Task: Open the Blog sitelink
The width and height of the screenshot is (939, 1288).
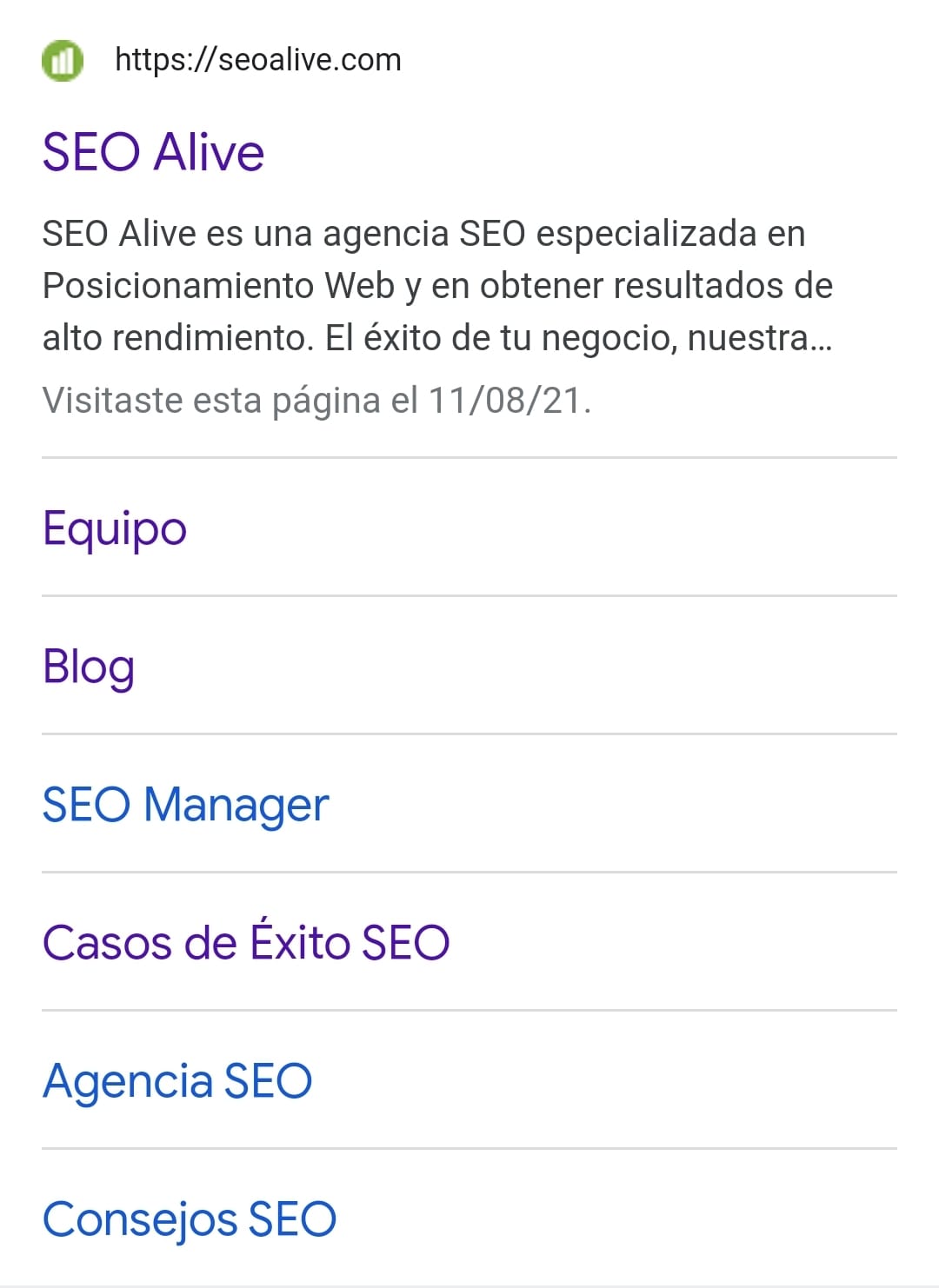Action: click(87, 667)
